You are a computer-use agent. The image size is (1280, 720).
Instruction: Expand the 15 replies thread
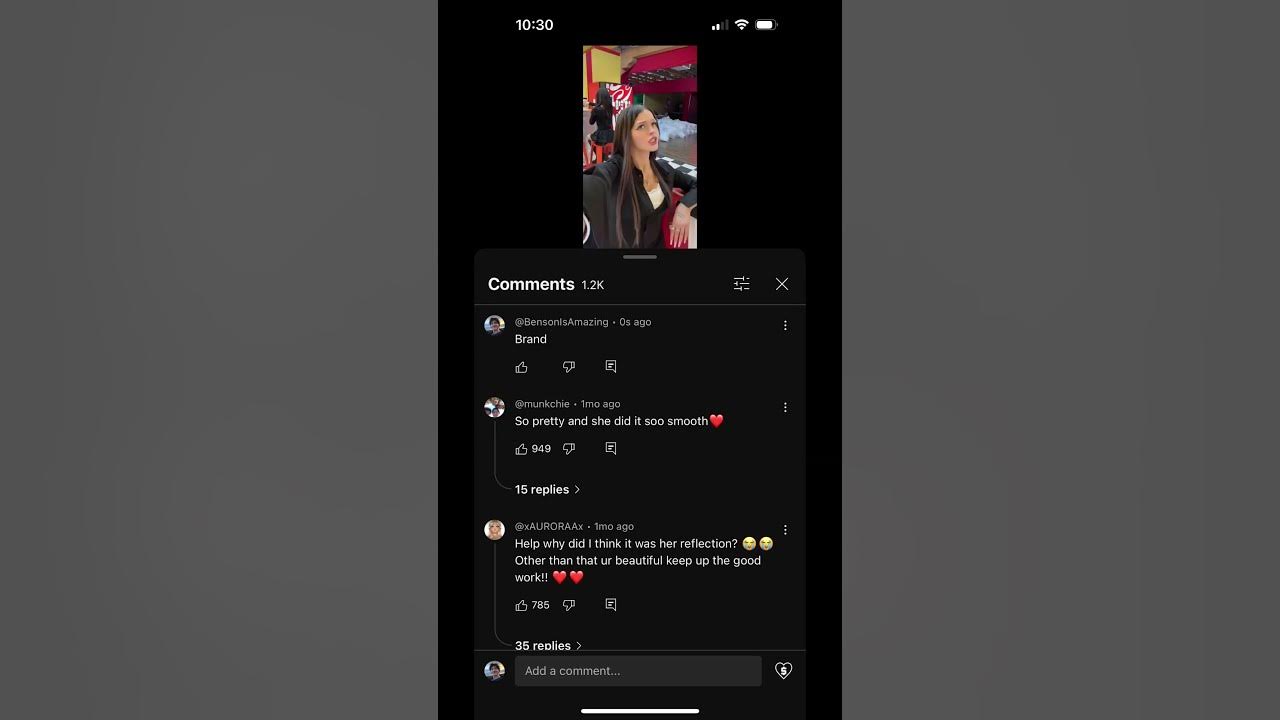(546, 489)
